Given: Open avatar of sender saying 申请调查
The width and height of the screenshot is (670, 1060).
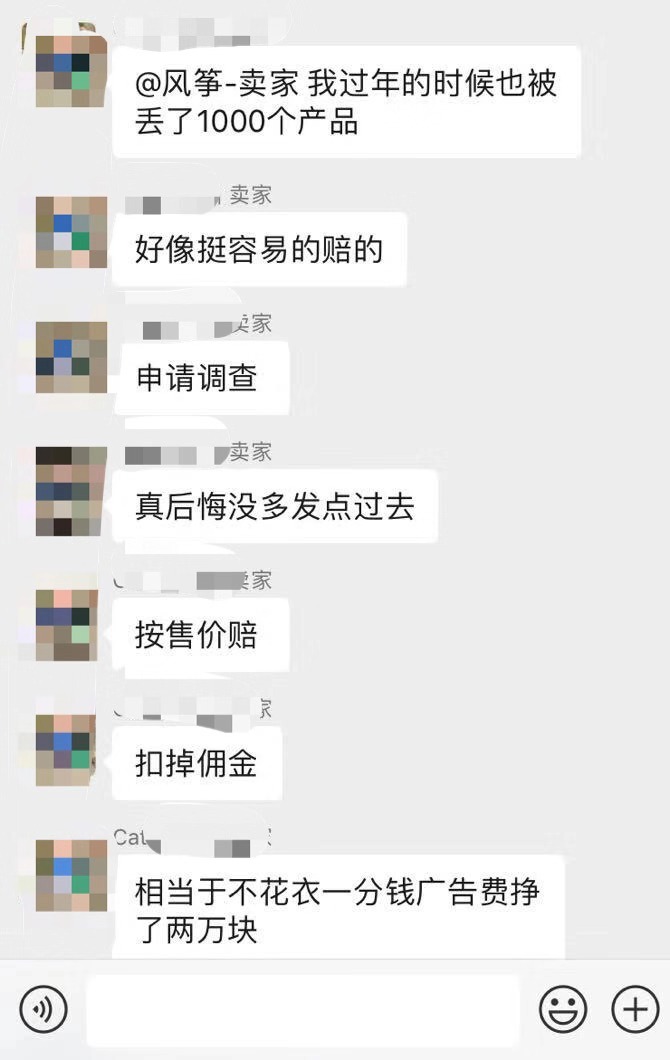Looking at the screenshot, I should pyautogui.click(x=71, y=358).
